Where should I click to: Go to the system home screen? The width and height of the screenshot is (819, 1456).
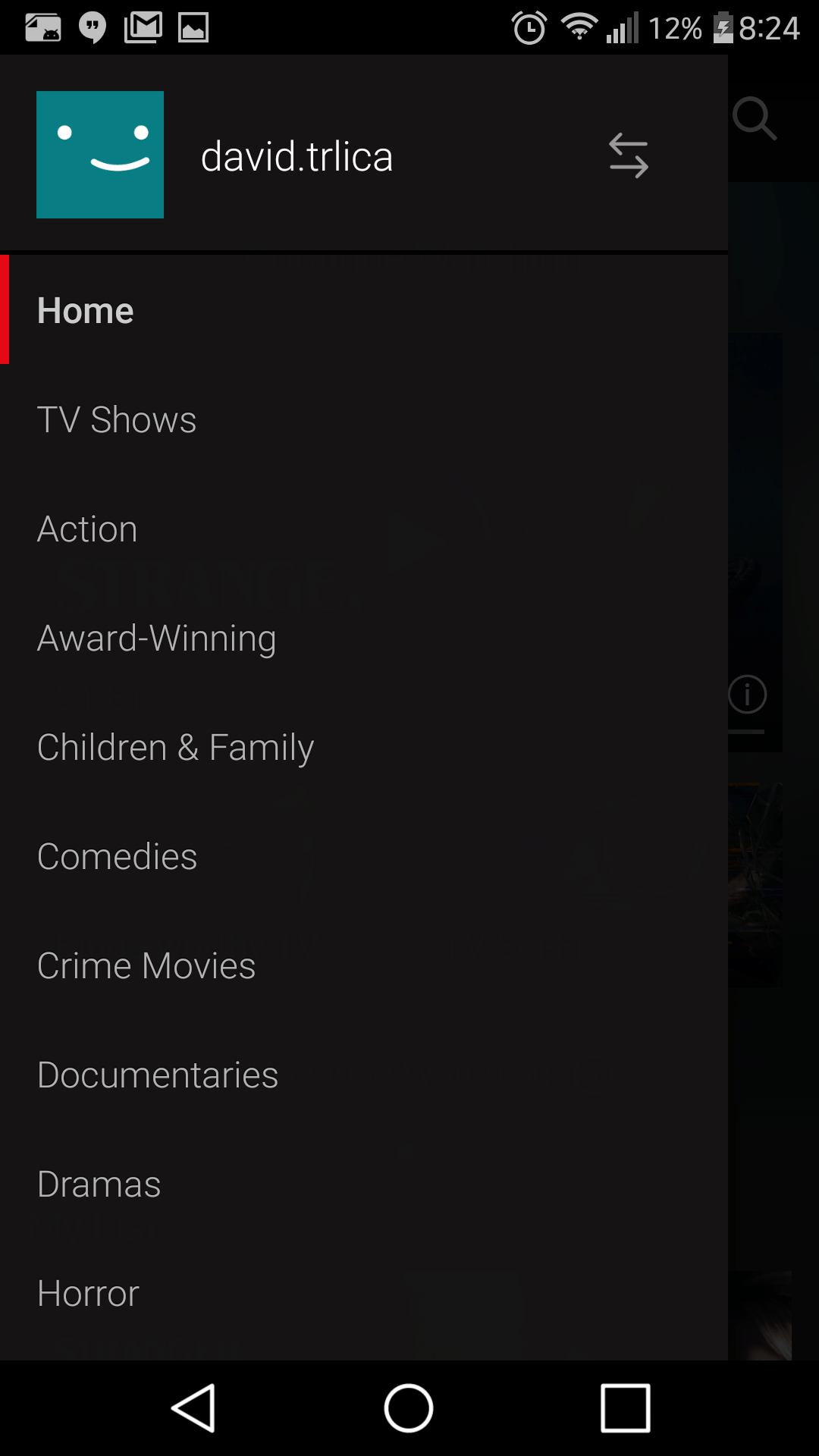click(409, 1408)
